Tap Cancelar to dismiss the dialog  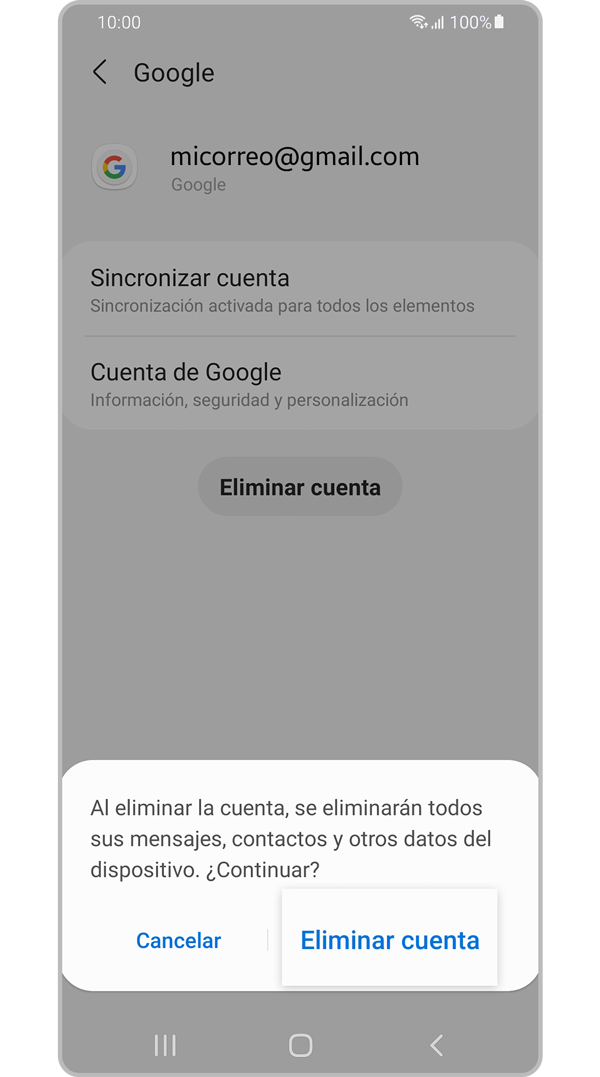click(178, 941)
